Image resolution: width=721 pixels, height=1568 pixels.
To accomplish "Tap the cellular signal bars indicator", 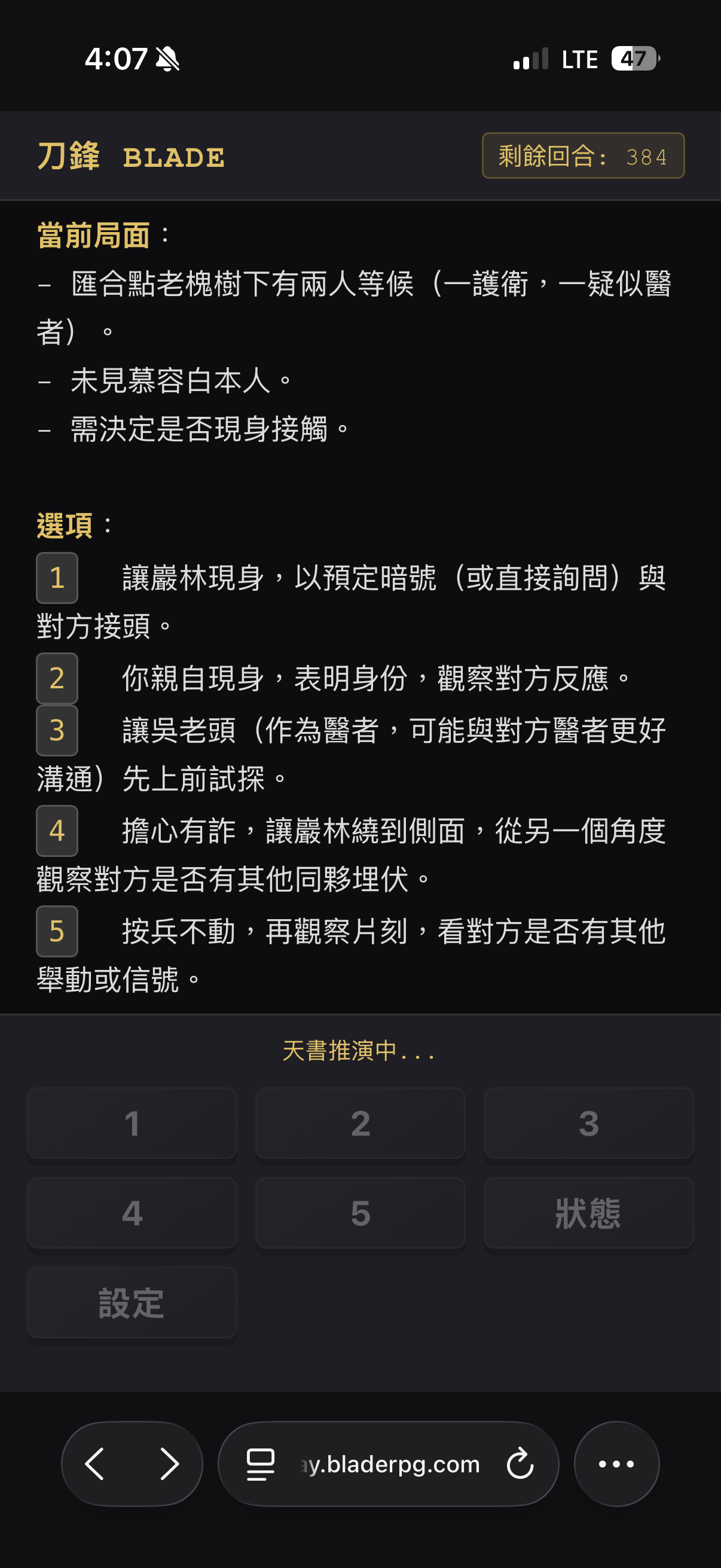I will [x=530, y=58].
